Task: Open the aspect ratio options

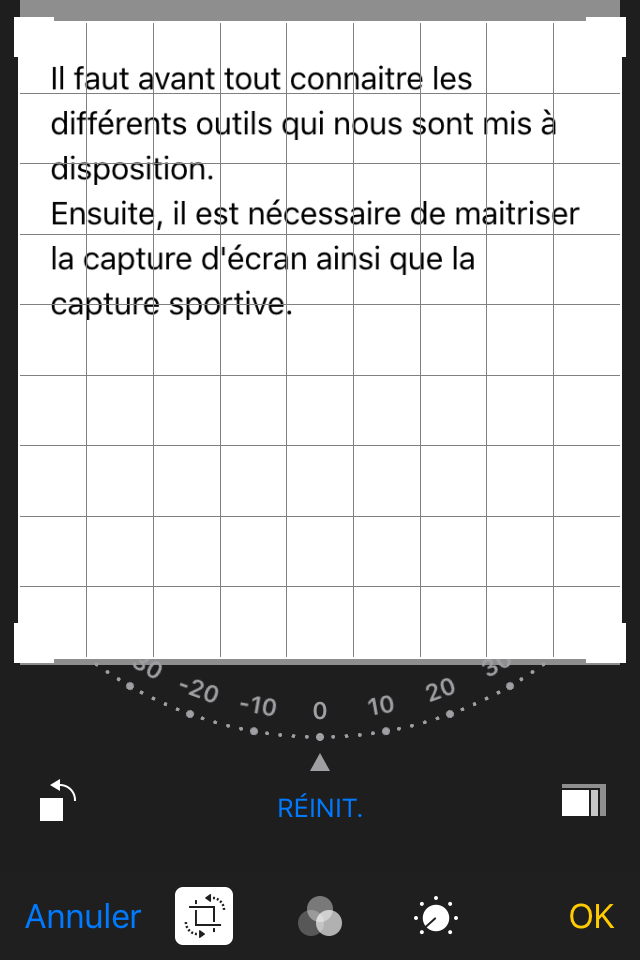Action: point(583,801)
